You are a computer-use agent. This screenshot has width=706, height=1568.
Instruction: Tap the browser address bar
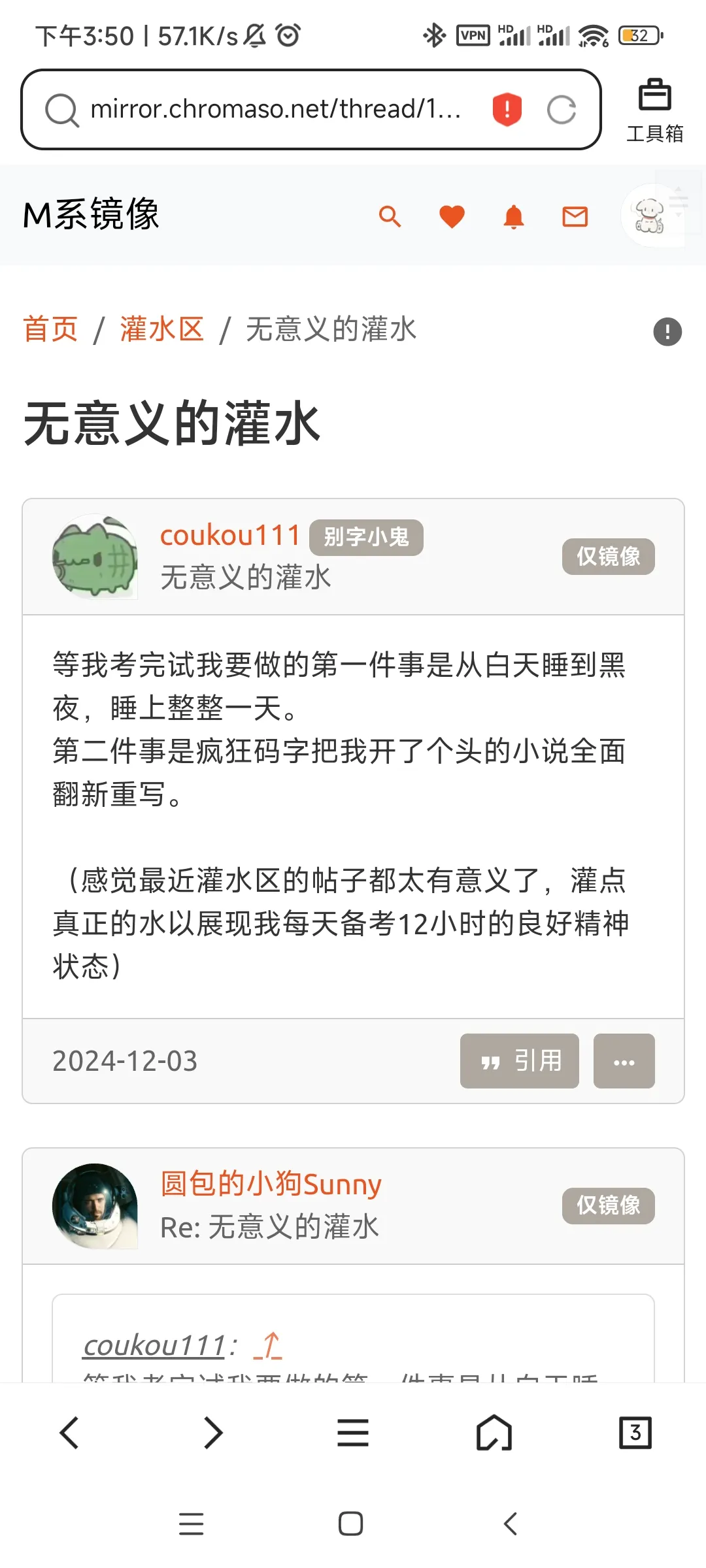point(275,109)
